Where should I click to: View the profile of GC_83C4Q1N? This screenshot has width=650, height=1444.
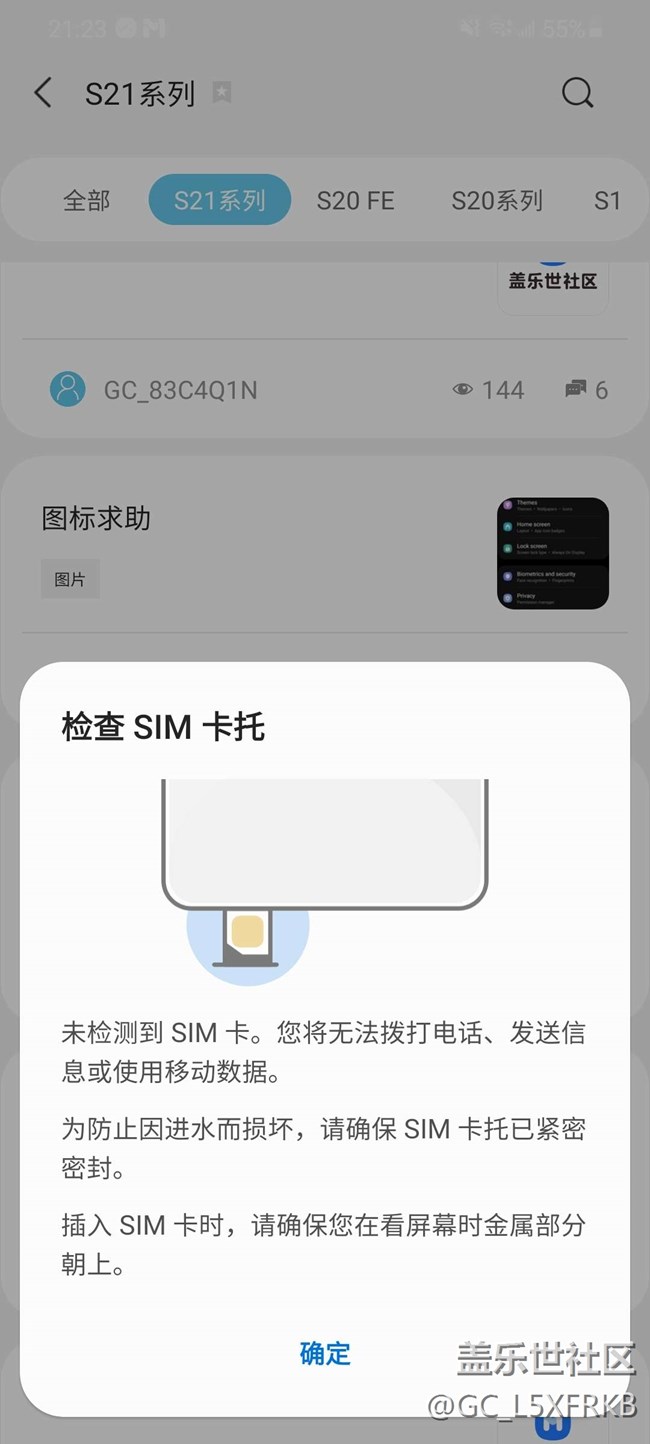[180, 389]
